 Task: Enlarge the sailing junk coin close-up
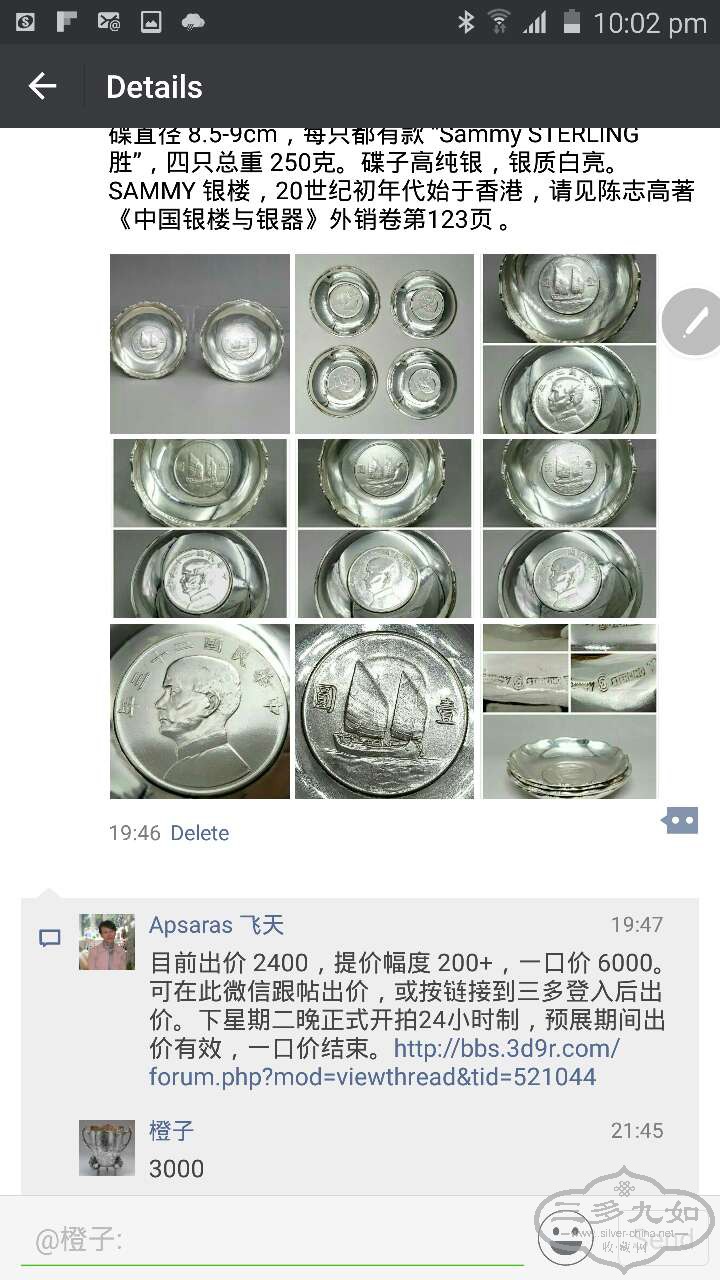(x=384, y=711)
